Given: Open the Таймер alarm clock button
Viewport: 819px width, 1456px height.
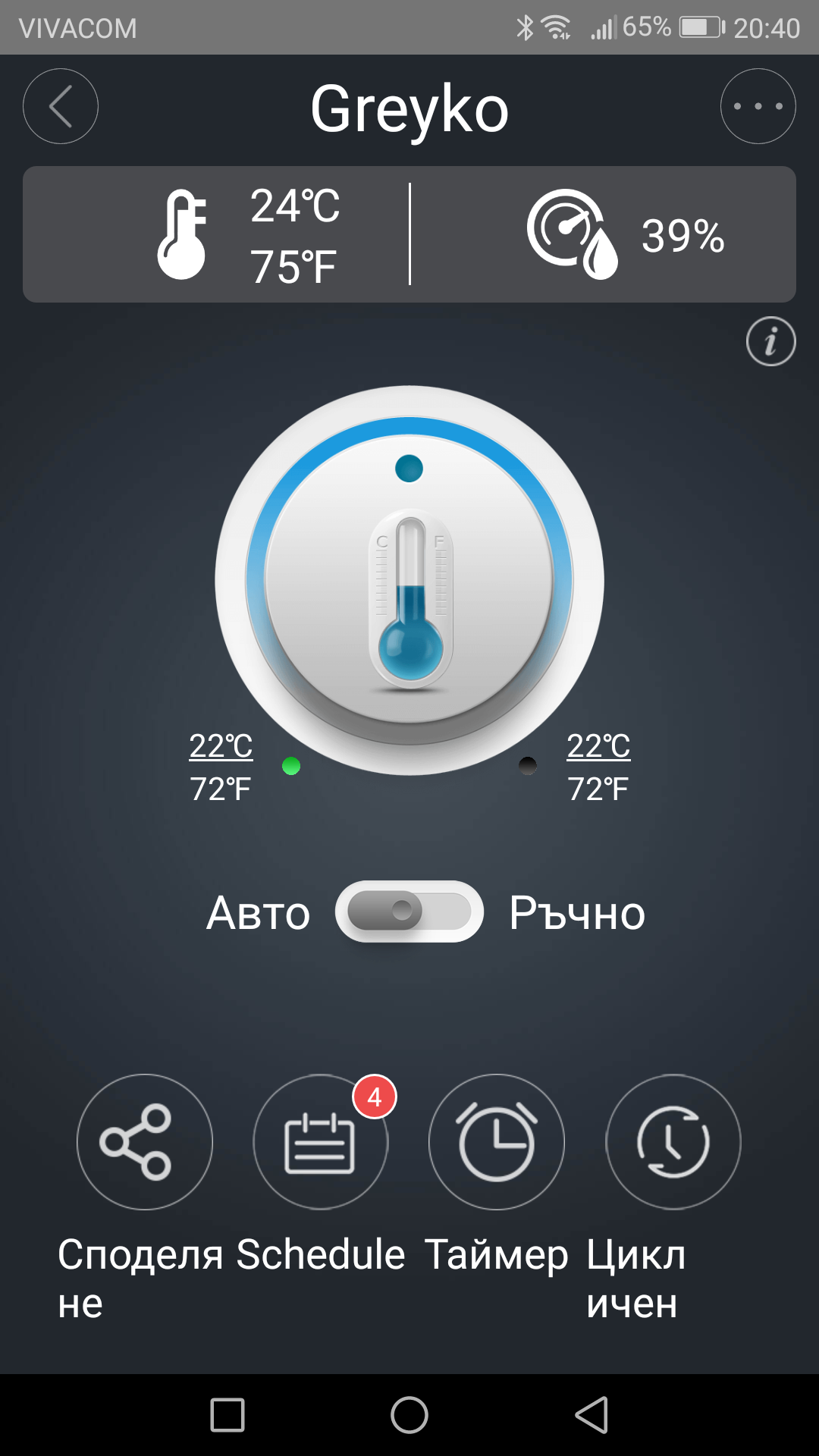Looking at the screenshot, I should tap(497, 1141).
